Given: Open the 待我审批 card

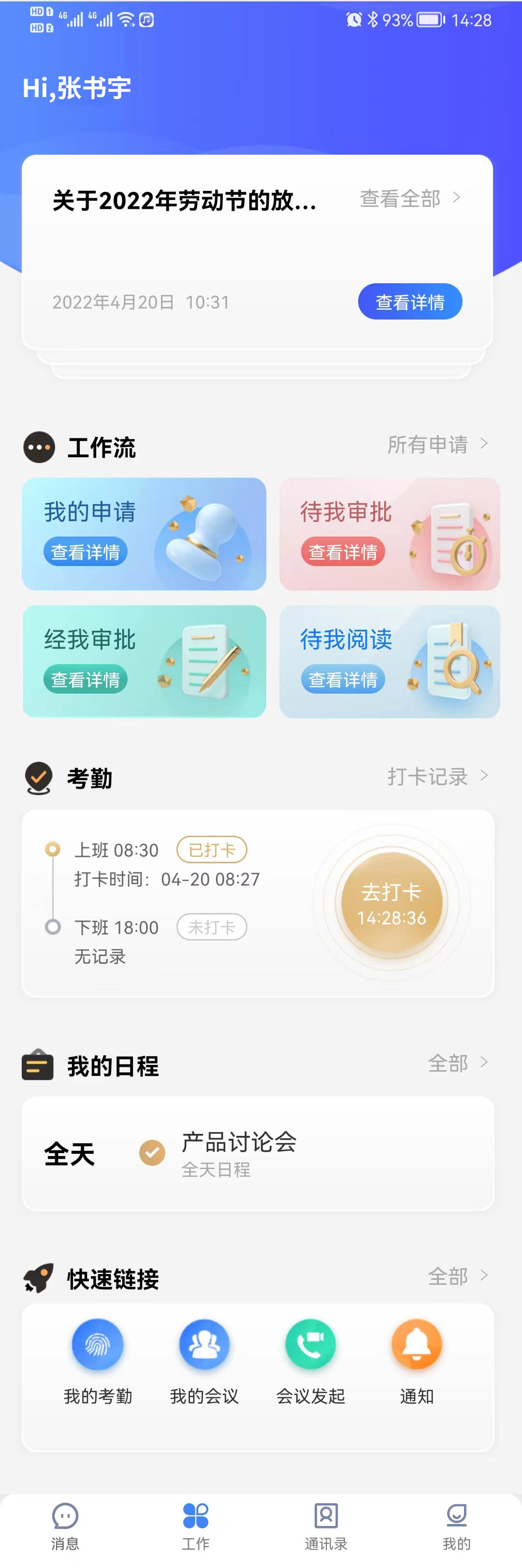Looking at the screenshot, I should 390,534.
